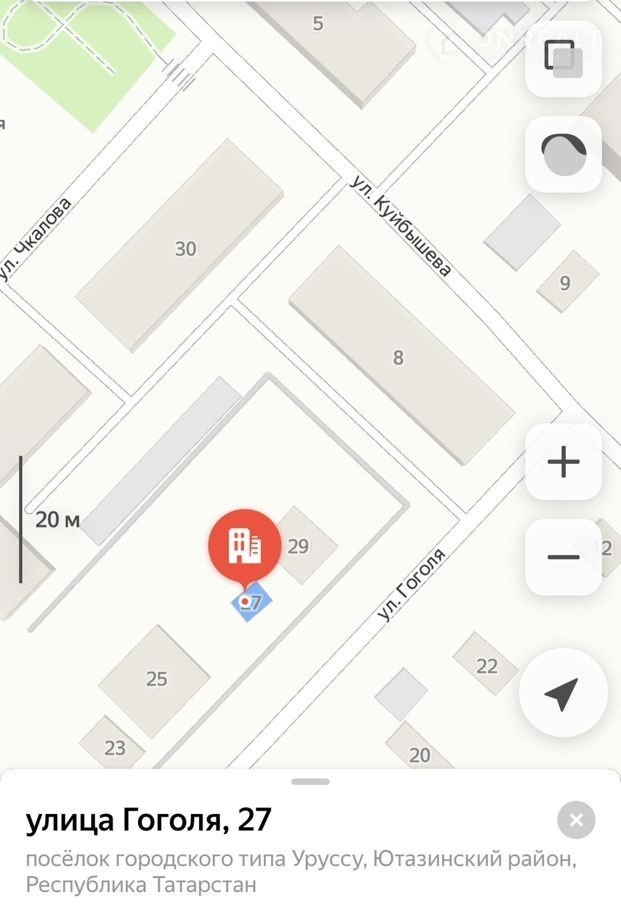
Task: Zoom out with the minus button
Action: 563,557
